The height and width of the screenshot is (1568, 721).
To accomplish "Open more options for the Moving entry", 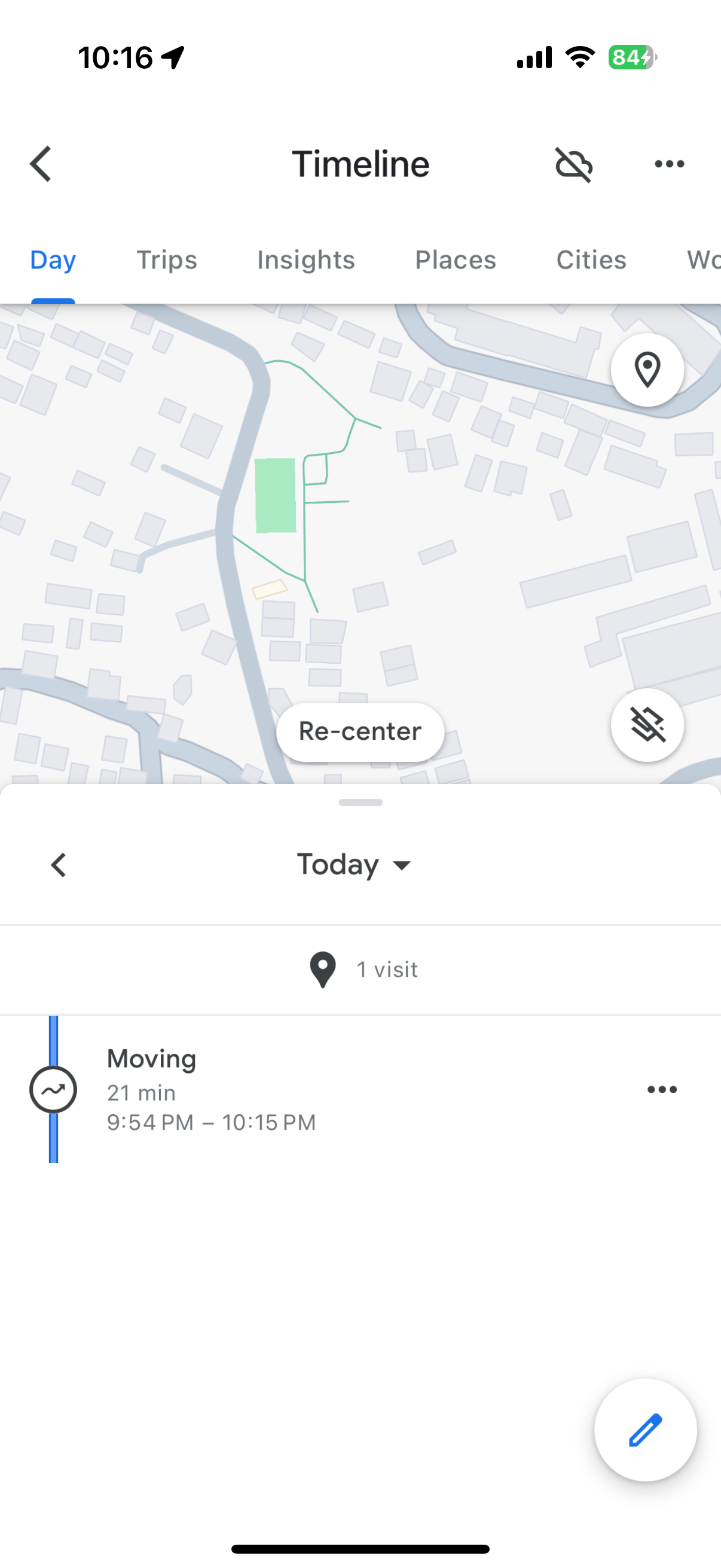I will click(x=662, y=1090).
